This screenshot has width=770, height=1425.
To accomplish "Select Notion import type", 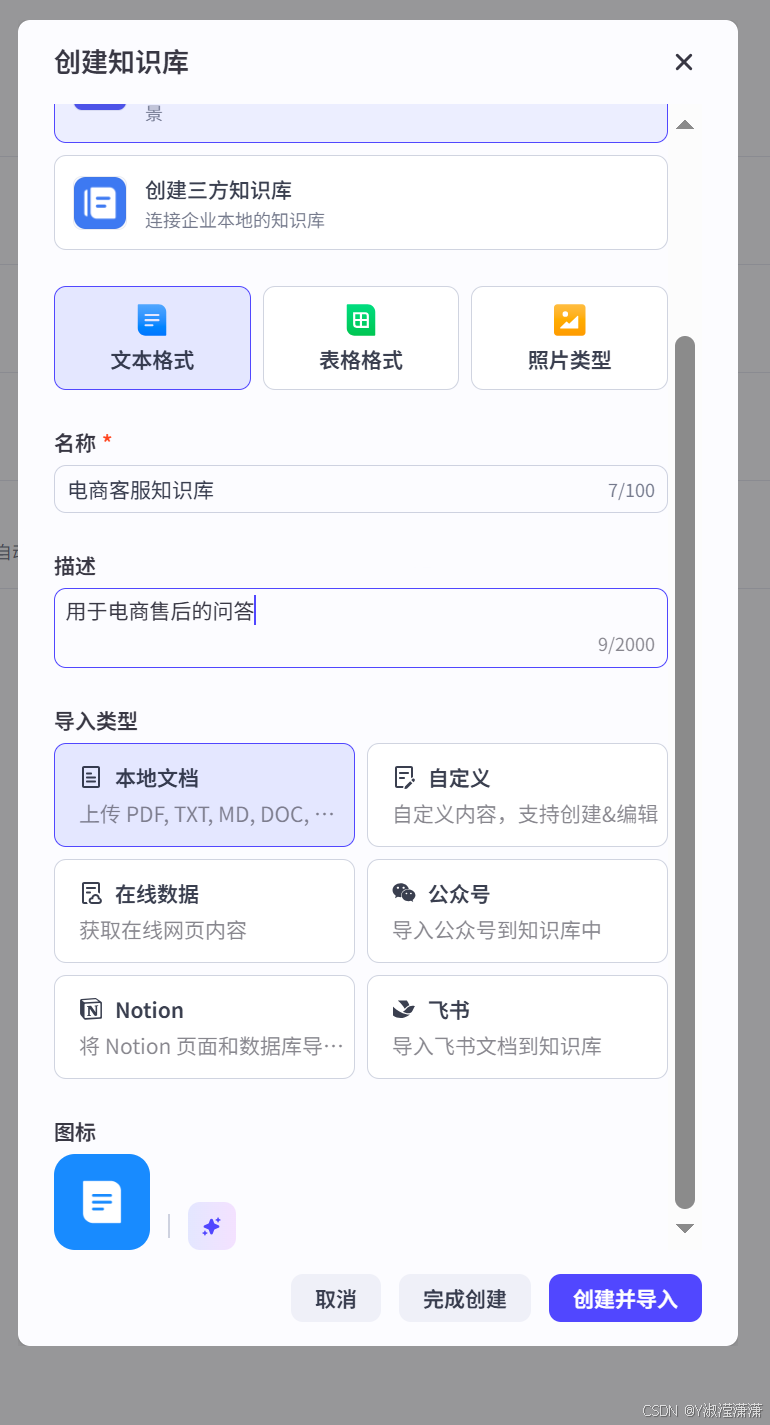I will 204,1027.
